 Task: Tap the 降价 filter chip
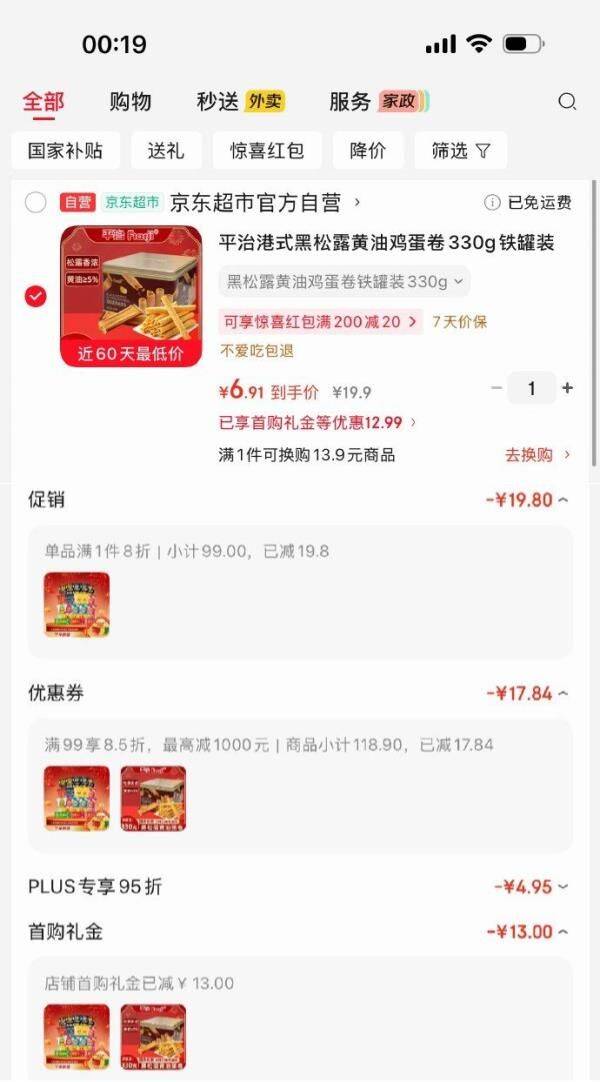[368, 151]
